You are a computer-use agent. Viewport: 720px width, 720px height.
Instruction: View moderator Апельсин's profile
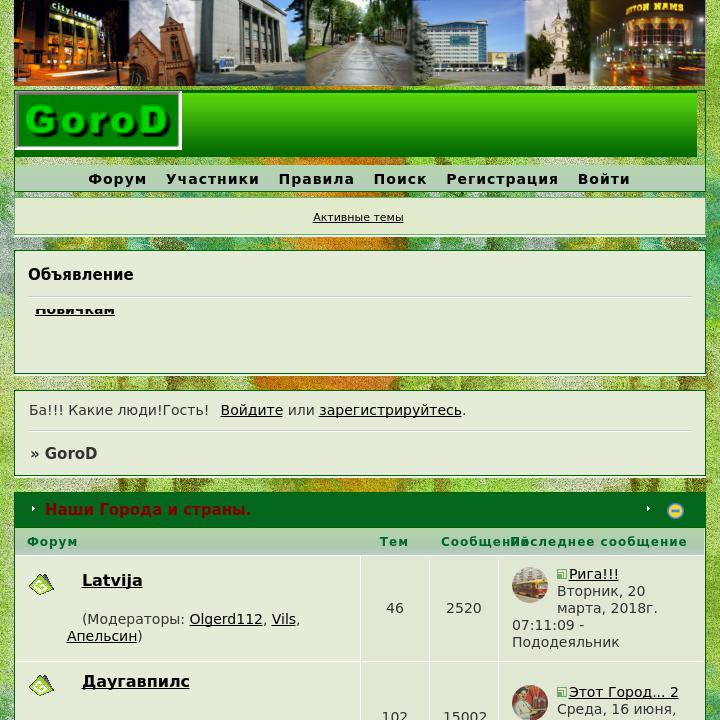102,636
